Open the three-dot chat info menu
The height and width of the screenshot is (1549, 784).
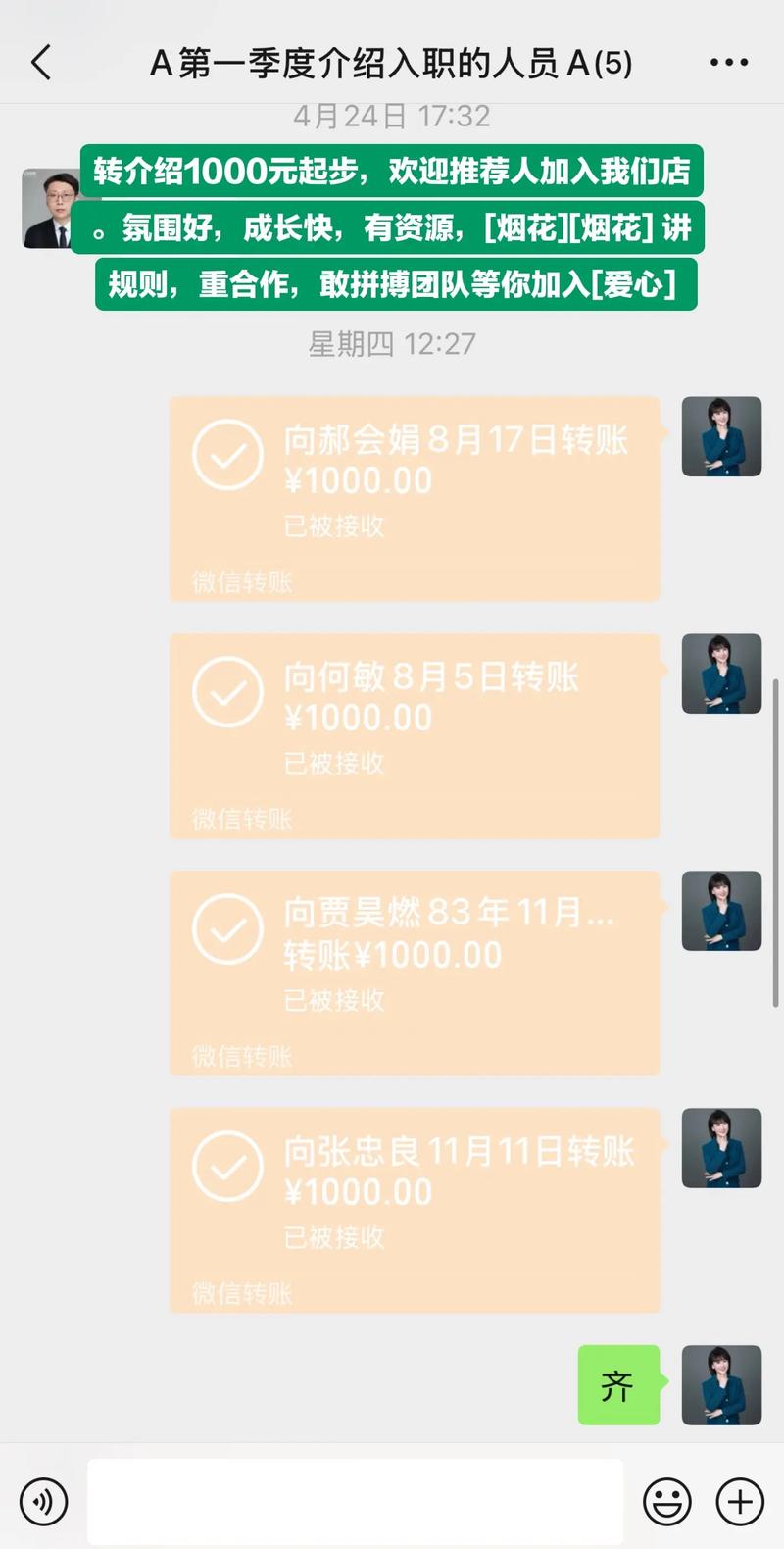point(729,63)
